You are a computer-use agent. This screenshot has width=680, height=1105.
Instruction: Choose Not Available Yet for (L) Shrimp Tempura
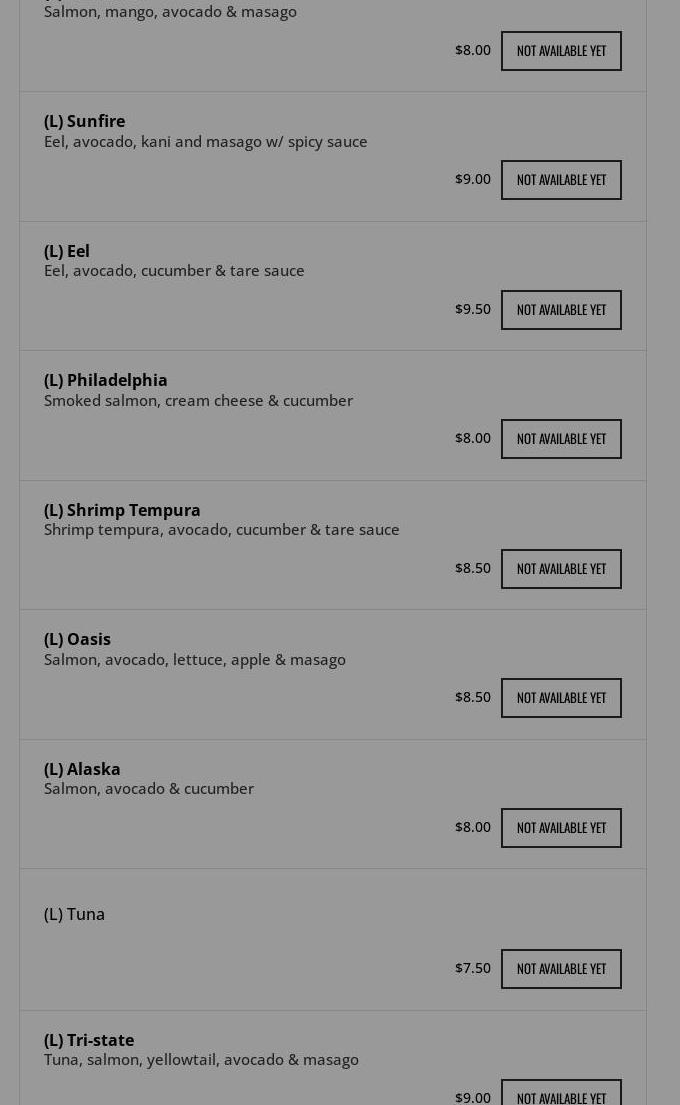coord(561,569)
